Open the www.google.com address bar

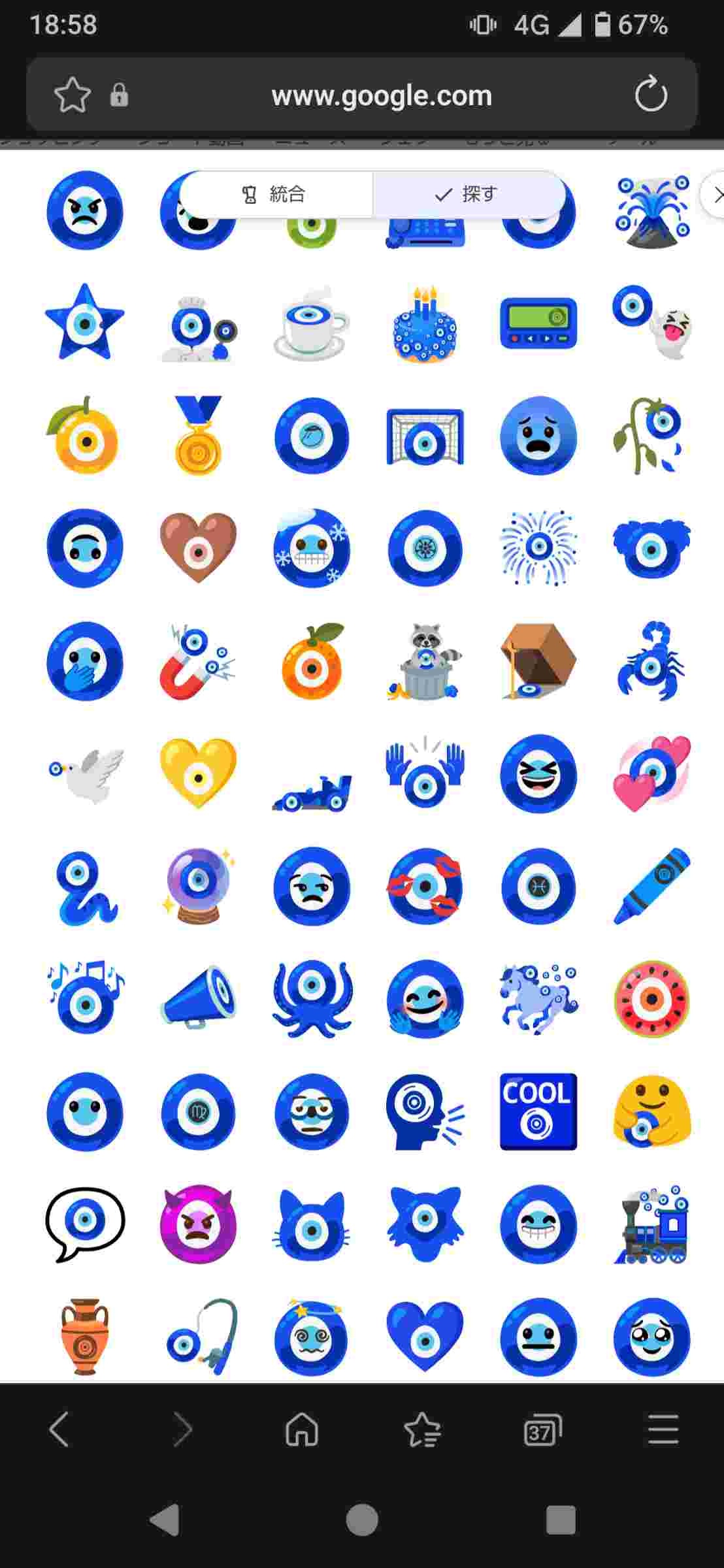381,95
